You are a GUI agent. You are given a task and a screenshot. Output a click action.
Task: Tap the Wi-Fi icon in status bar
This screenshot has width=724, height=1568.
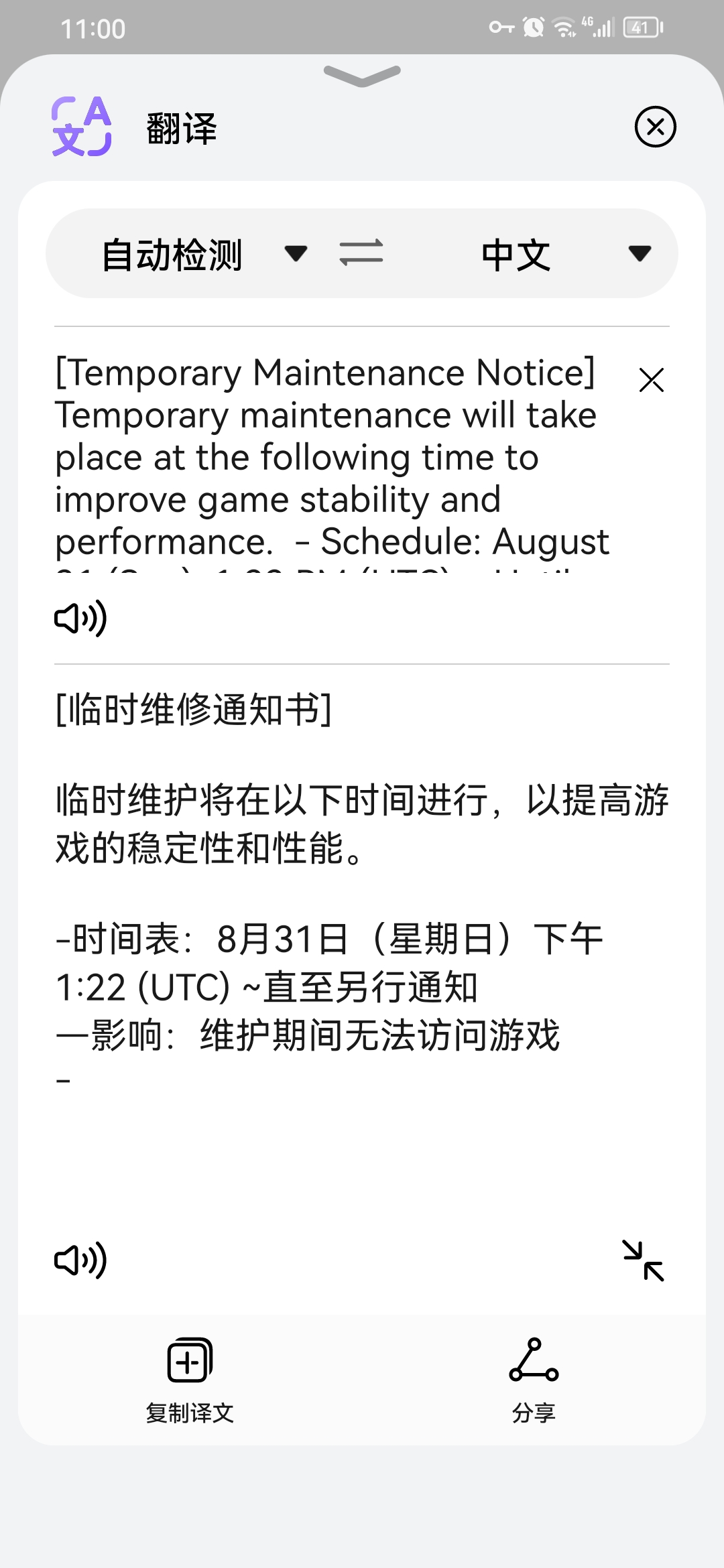click(562, 27)
